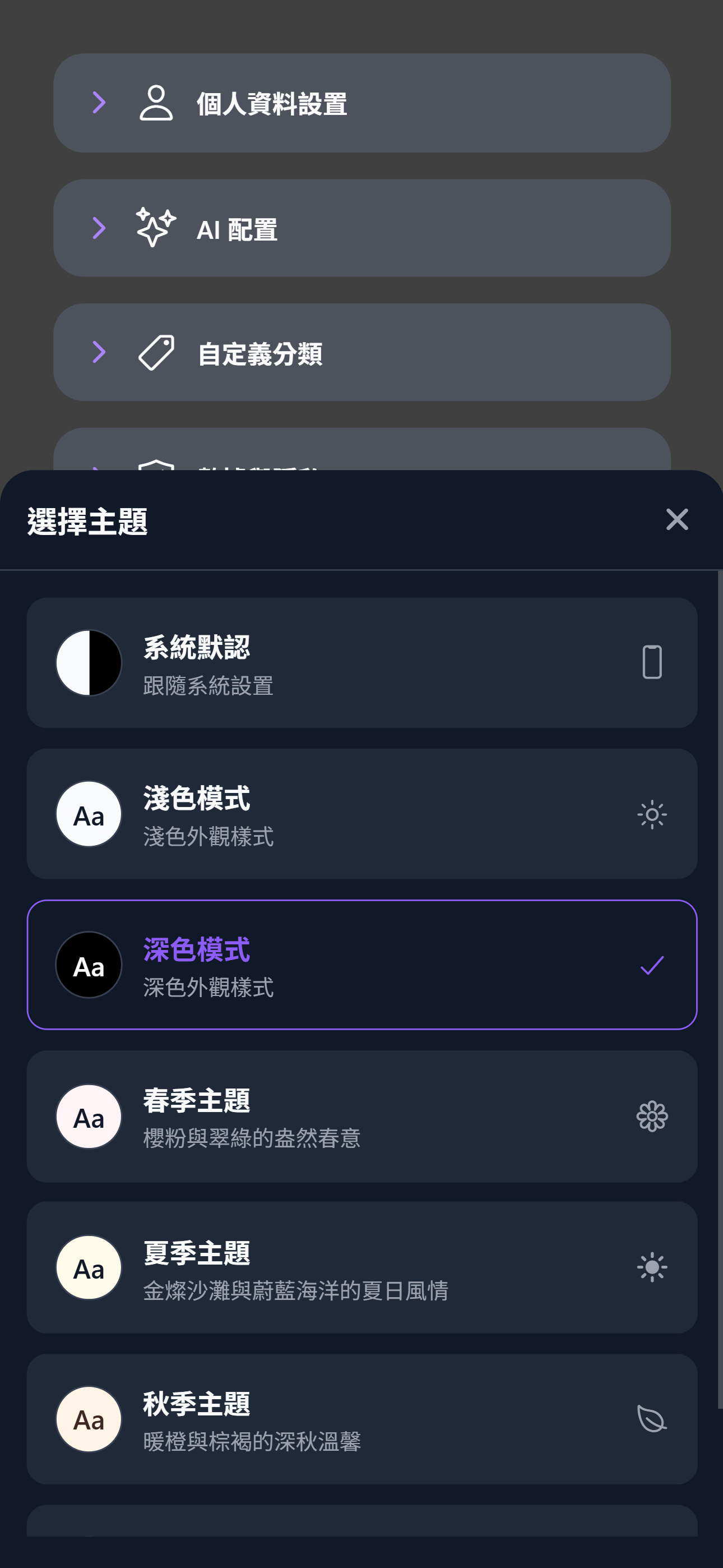Image resolution: width=723 pixels, height=1568 pixels.
Task: Expand the 個人資料設置 section
Action: [361, 102]
